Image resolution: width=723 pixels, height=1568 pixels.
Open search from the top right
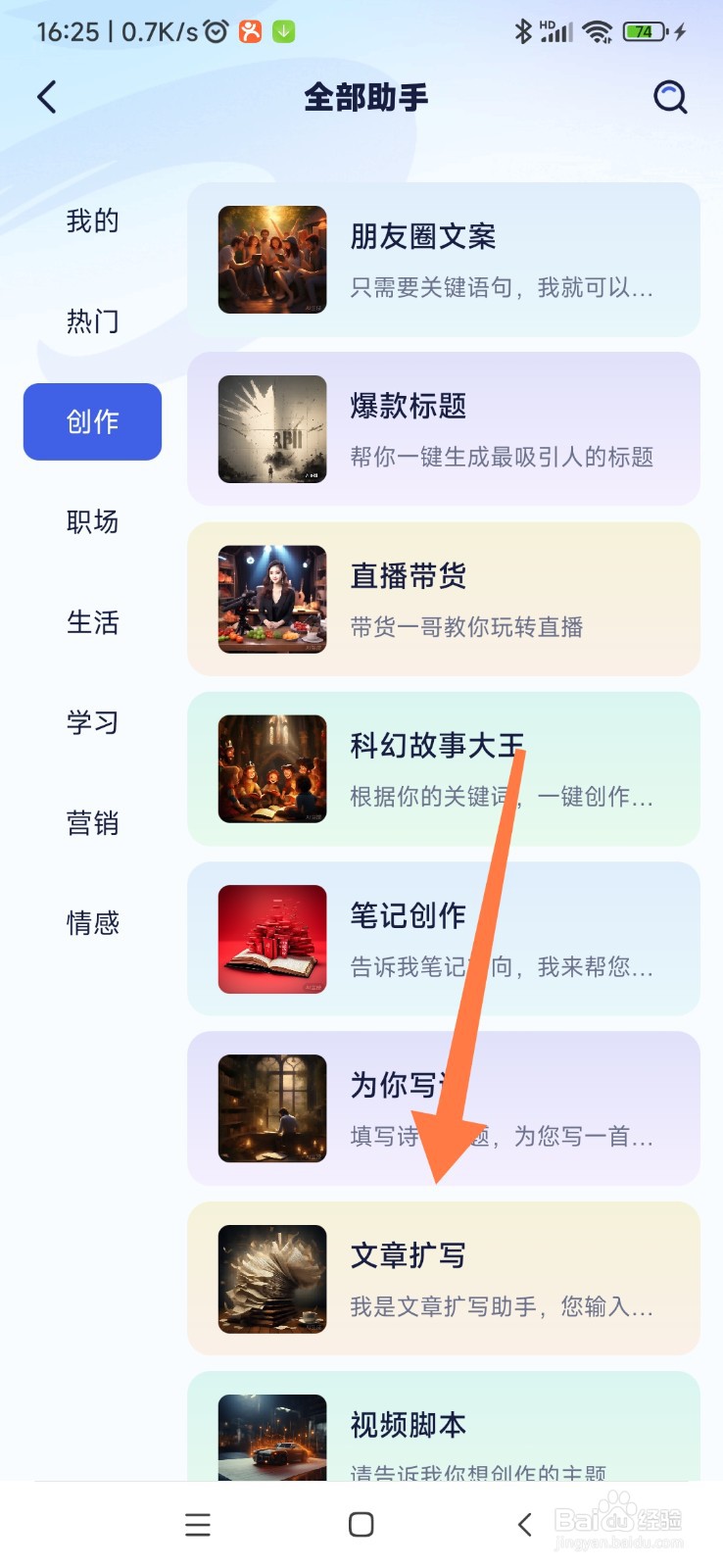pyautogui.click(x=670, y=97)
